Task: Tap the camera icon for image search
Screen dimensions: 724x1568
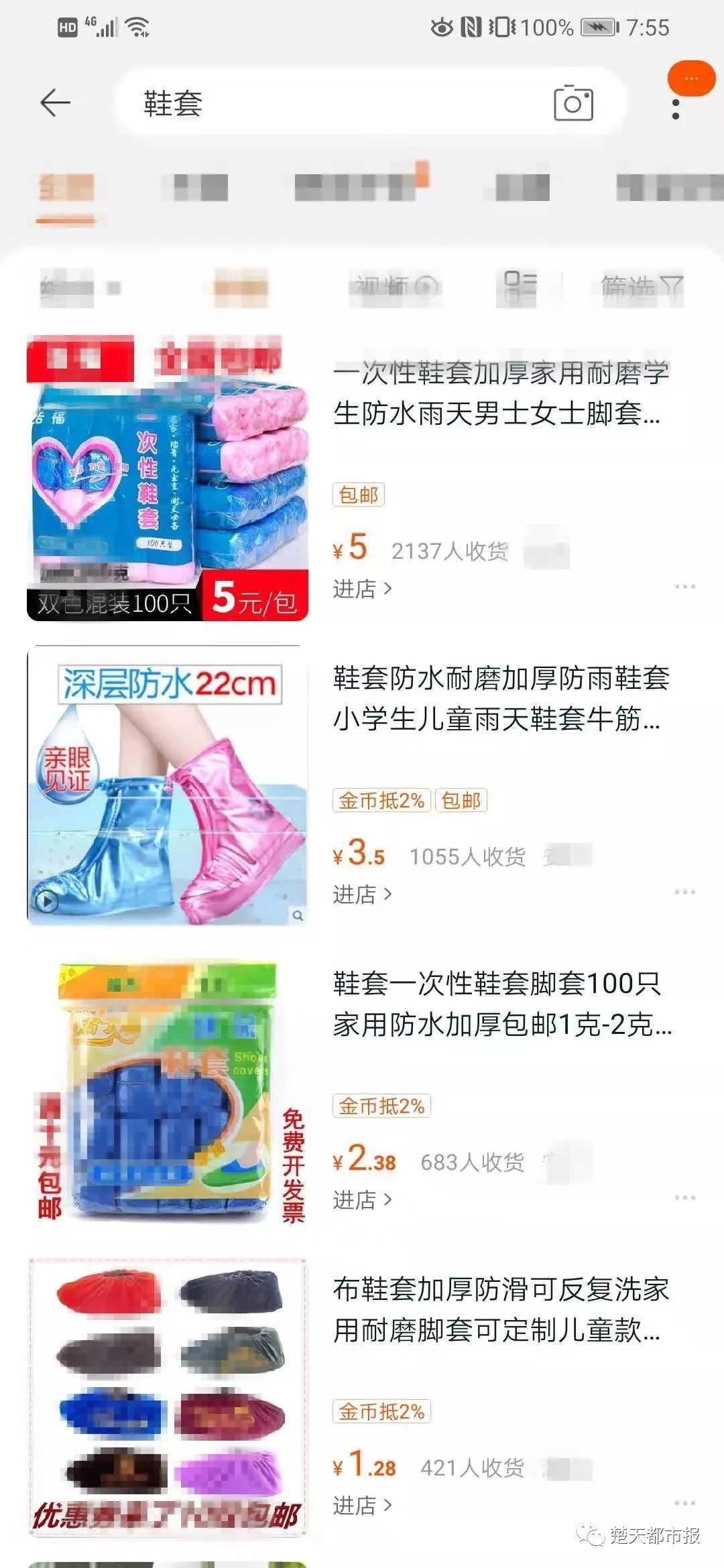Action: pyautogui.click(x=573, y=104)
